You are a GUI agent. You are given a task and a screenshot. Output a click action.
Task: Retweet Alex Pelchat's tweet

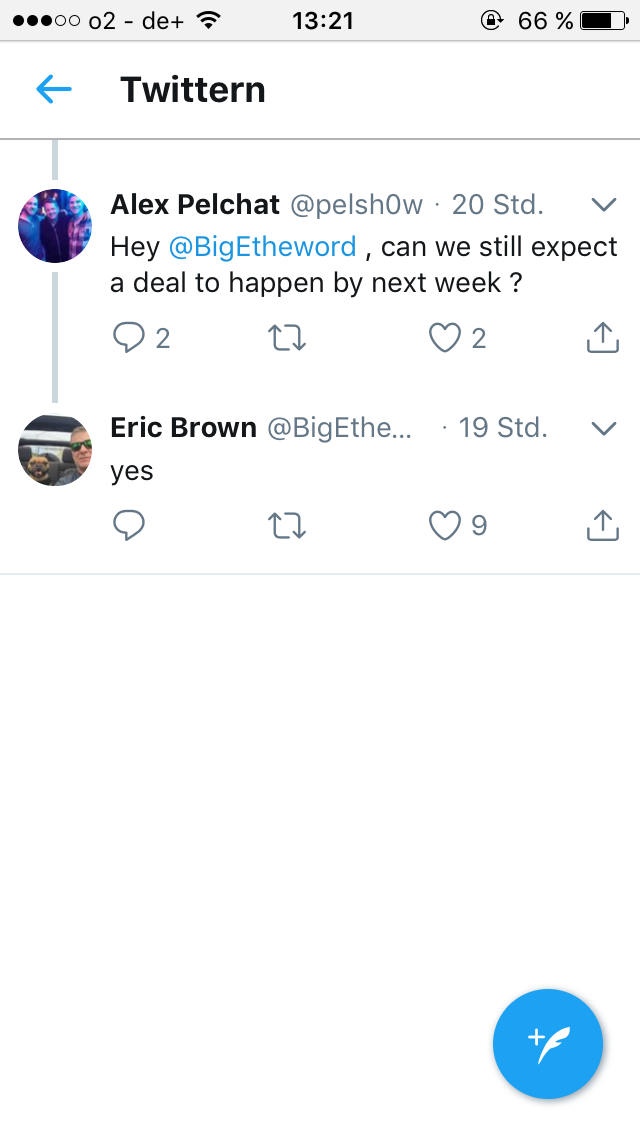(288, 339)
